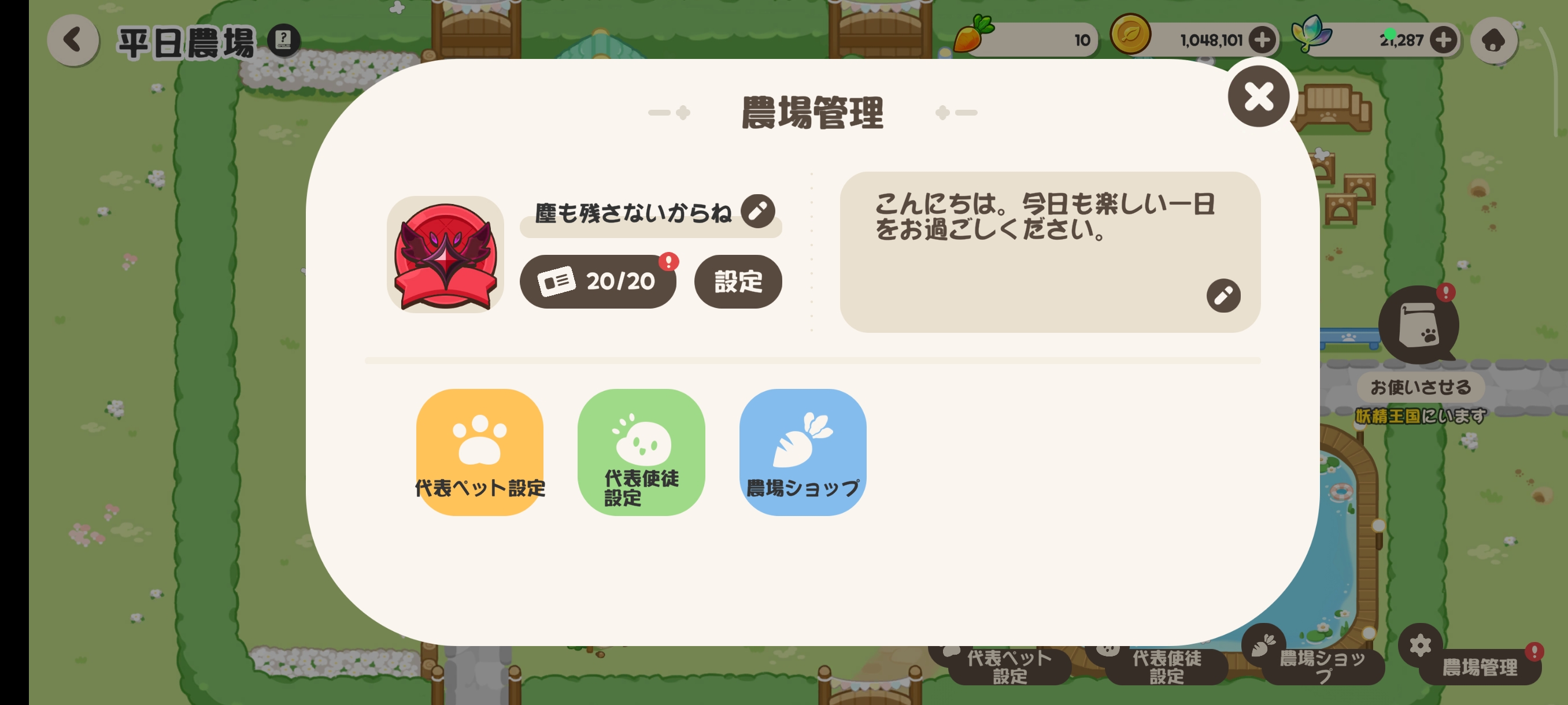This screenshot has height=705, width=1568.
Task: Open 代表使徒設定 tile
Action: [641, 452]
